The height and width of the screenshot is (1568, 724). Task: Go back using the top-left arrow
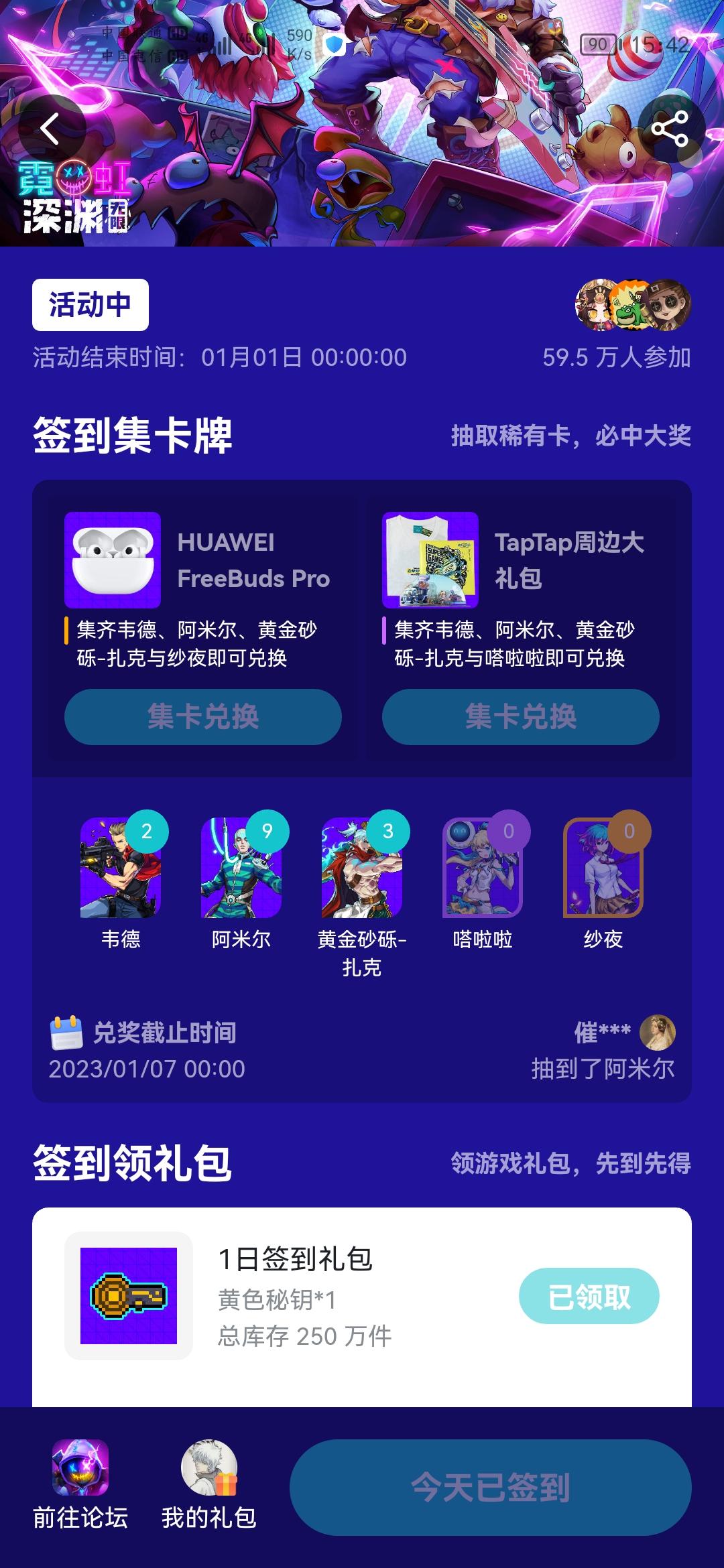(51, 129)
